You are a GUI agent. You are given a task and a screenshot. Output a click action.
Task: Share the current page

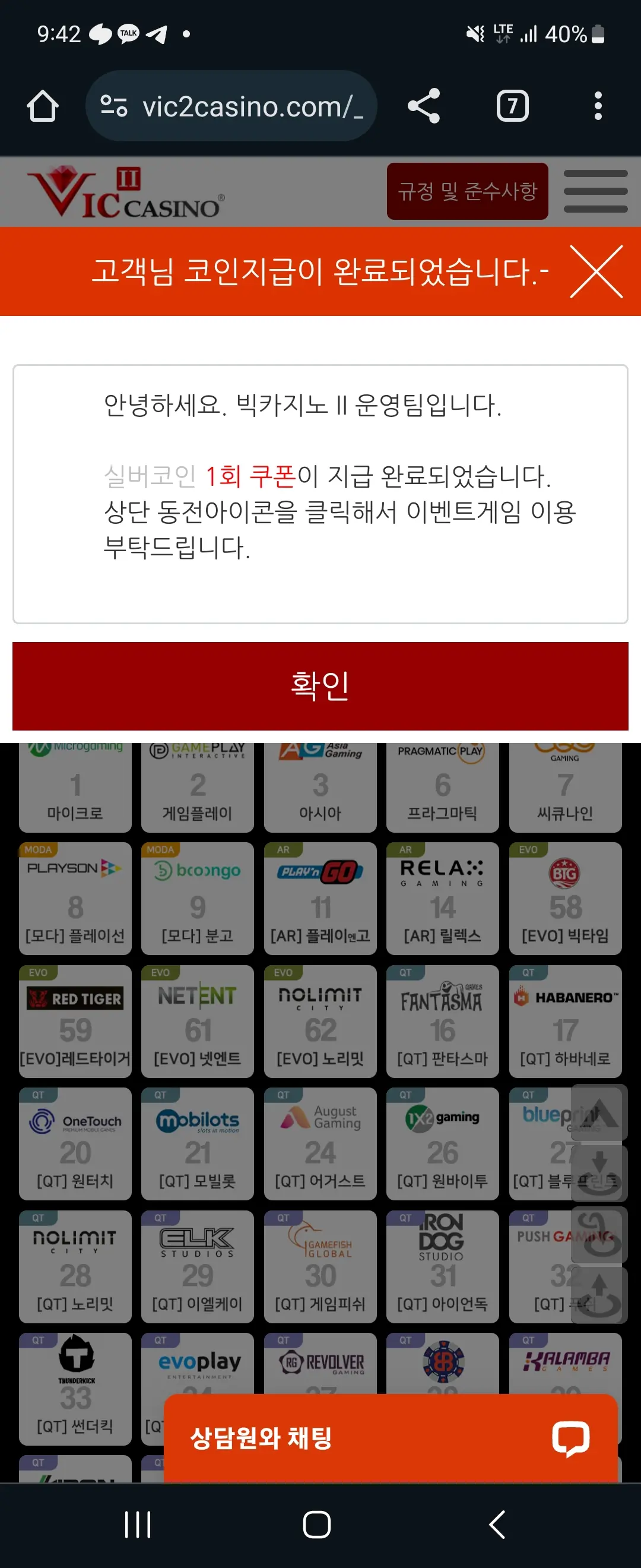tap(424, 106)
